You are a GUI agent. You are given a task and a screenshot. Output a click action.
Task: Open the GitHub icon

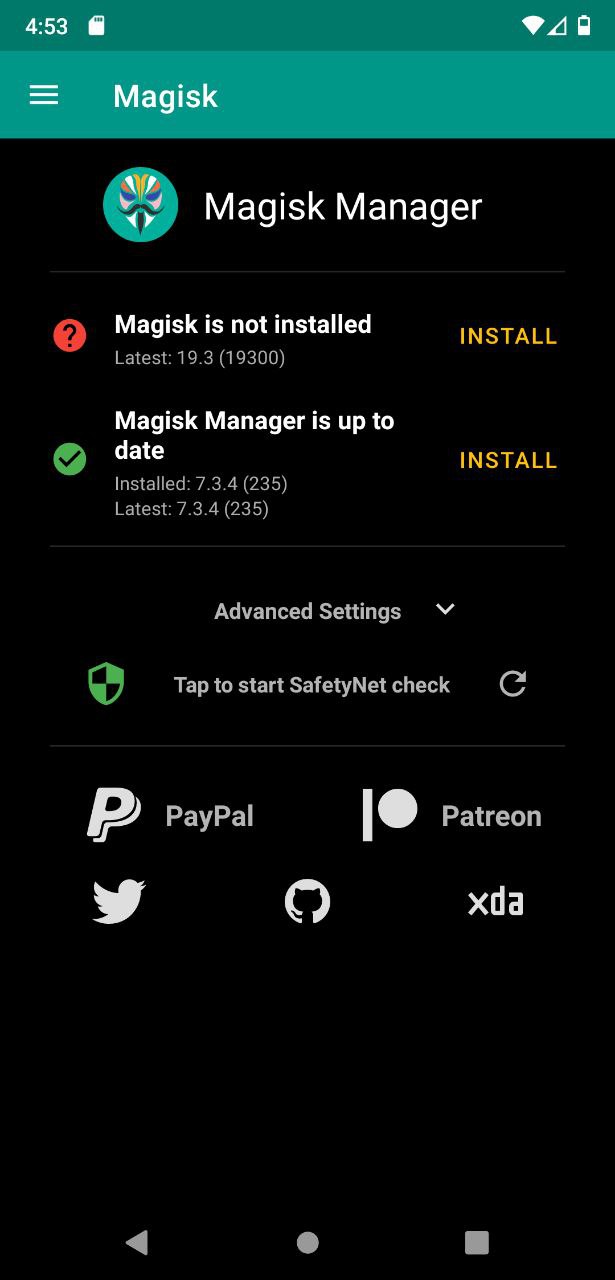(307, 902)
